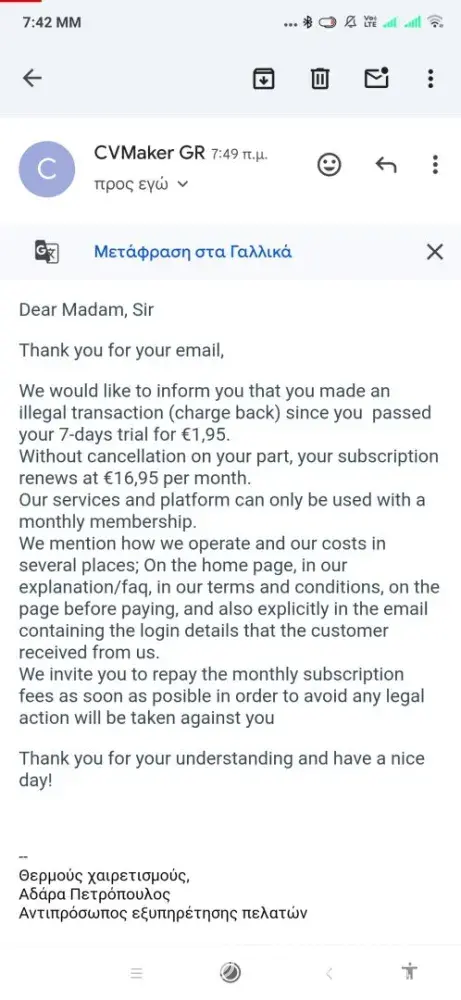This screenshot has height=1000, width=461.
Task: Archive this email
Action: (263, 78)
